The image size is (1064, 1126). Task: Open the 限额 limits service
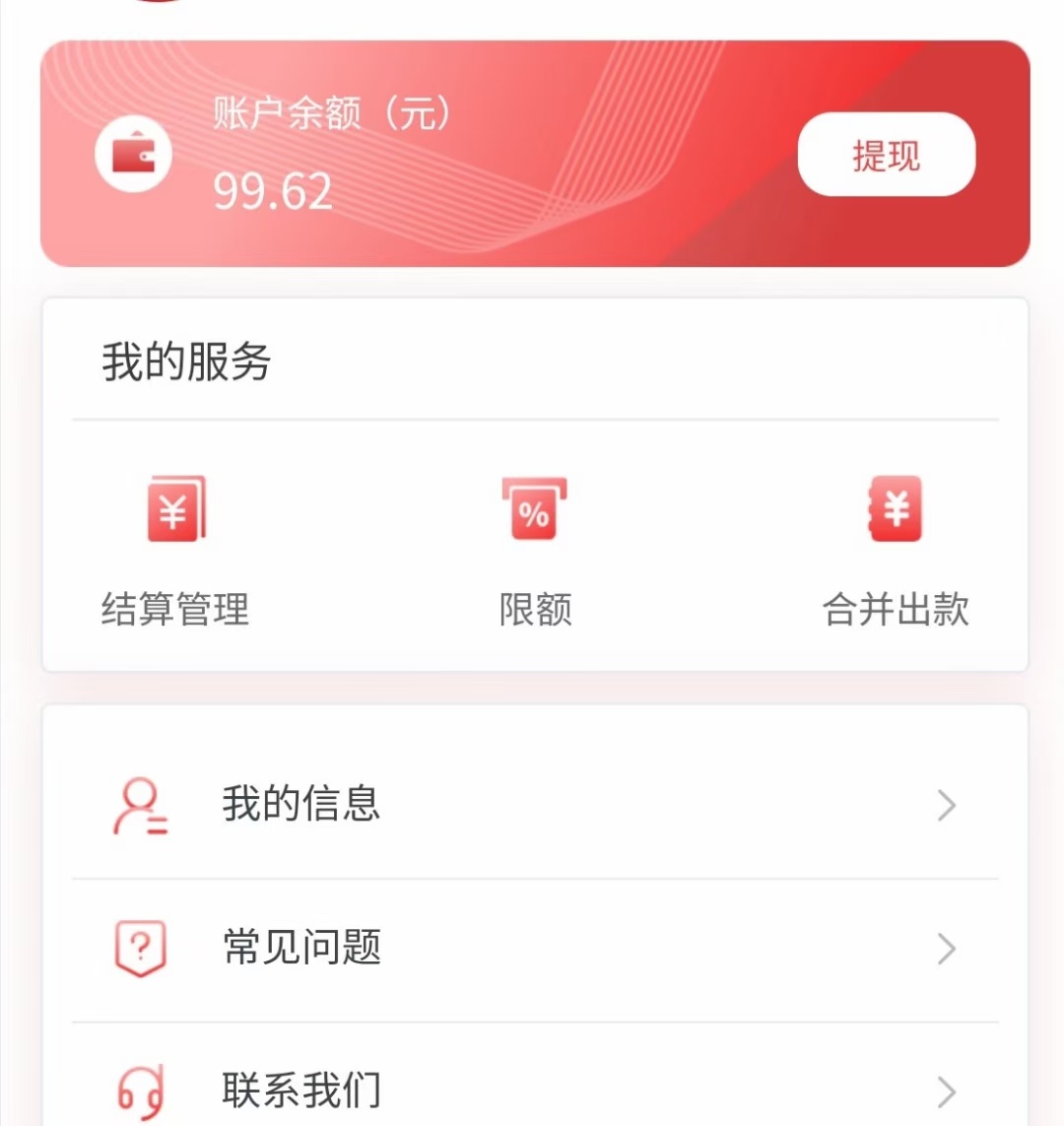point(535,552)
